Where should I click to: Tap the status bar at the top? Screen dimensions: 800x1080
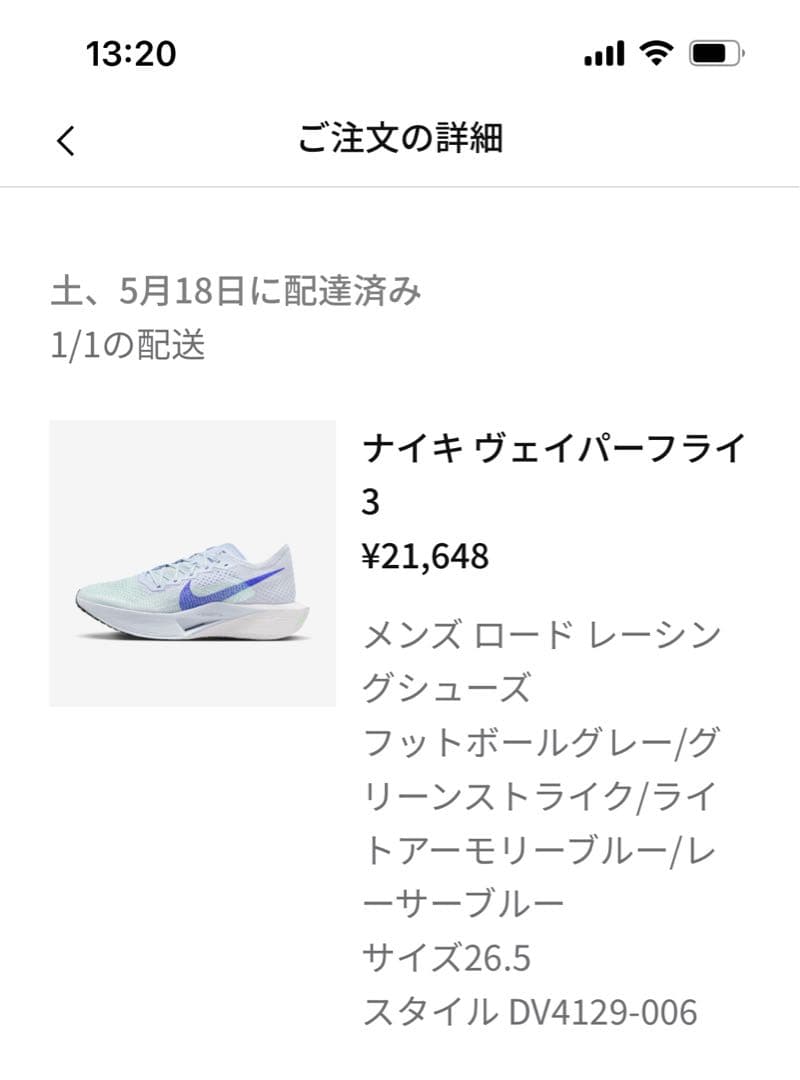click(x=400, y=48)
